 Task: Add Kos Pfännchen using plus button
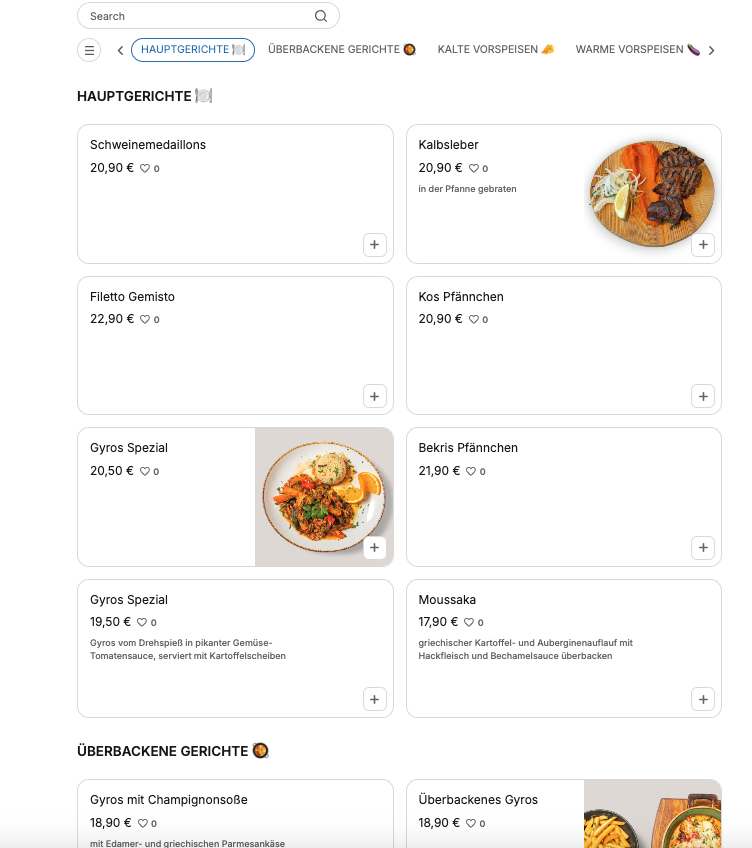coord(703,396)
